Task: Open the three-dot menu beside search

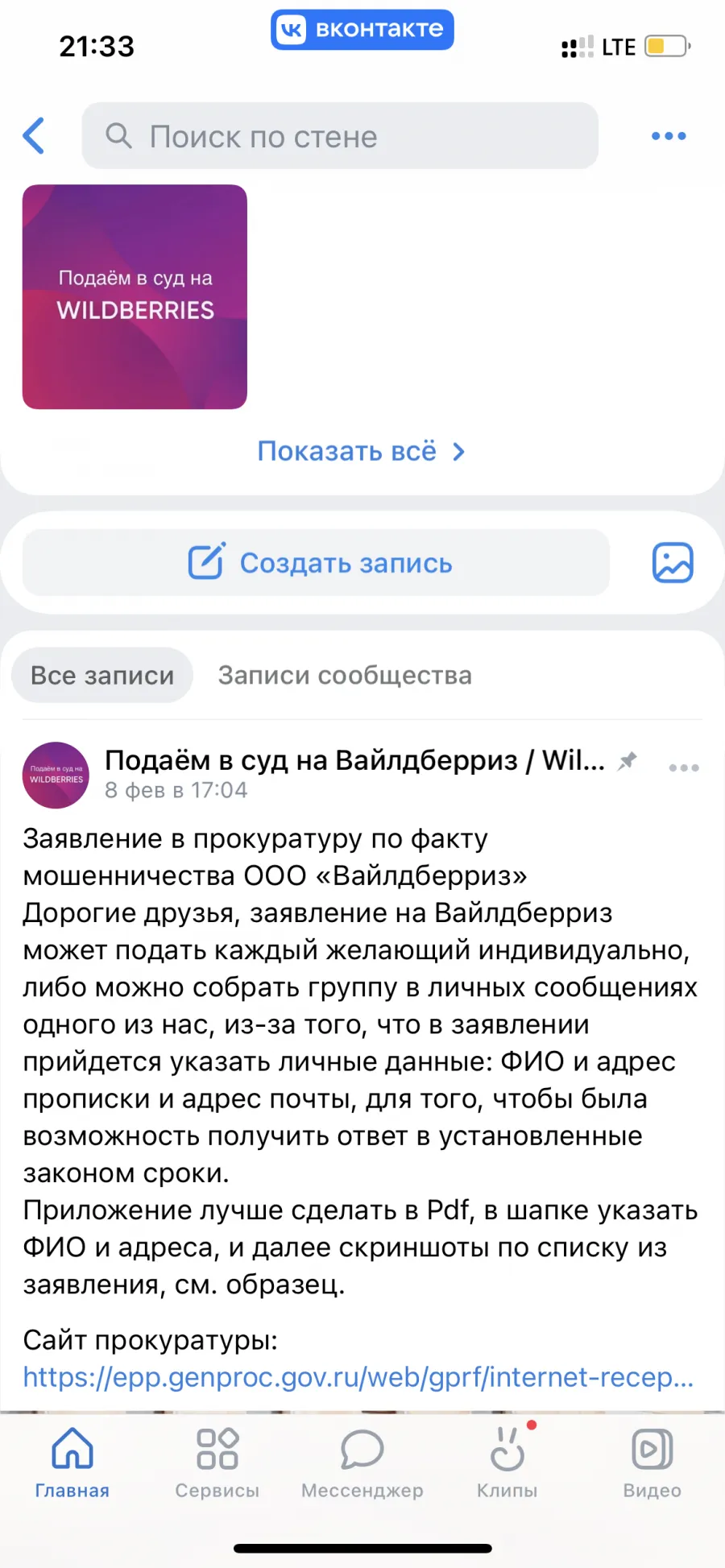Action: tap(669, 136)
